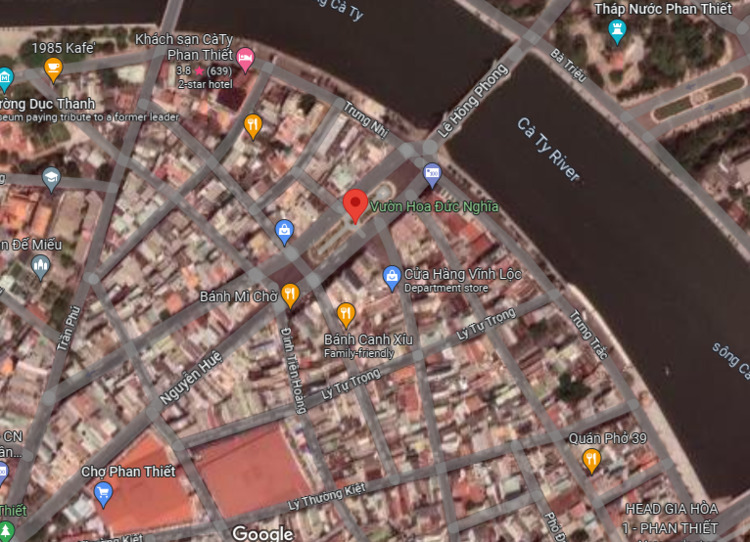Select the Bánh Mì Chờ restaurant marker
Screen dimensions: 750x542
[x=290, y=294]
